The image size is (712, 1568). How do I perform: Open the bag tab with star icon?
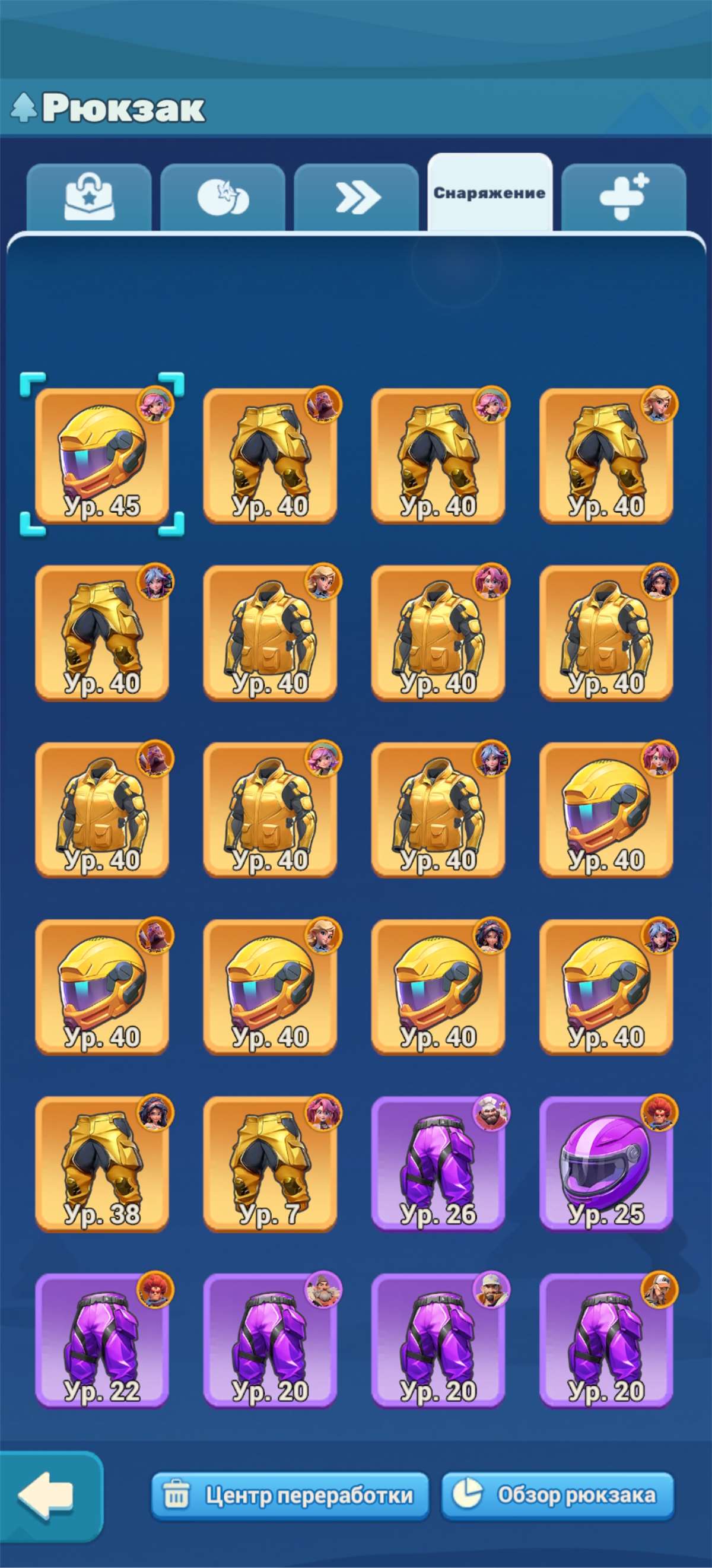(x=90, y=196)
